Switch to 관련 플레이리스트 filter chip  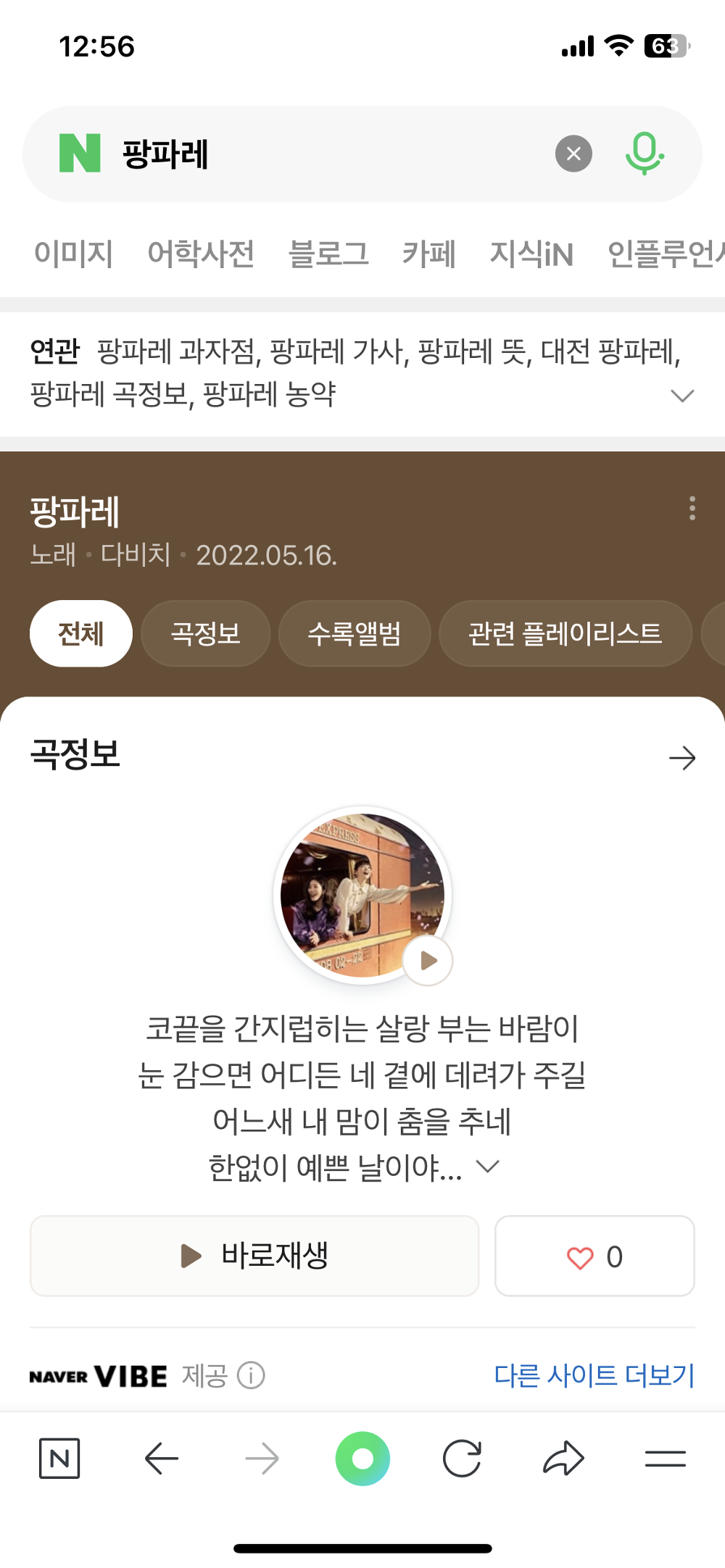[x=566, y=633]
